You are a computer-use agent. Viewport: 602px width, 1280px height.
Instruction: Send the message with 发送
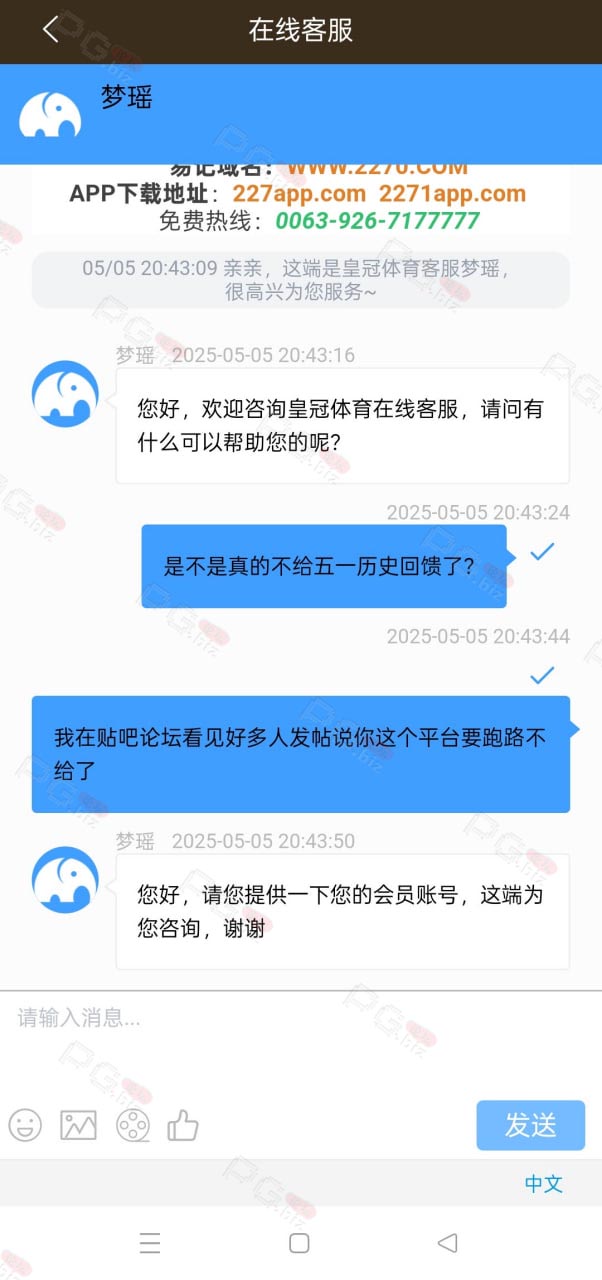point(530,1125)
